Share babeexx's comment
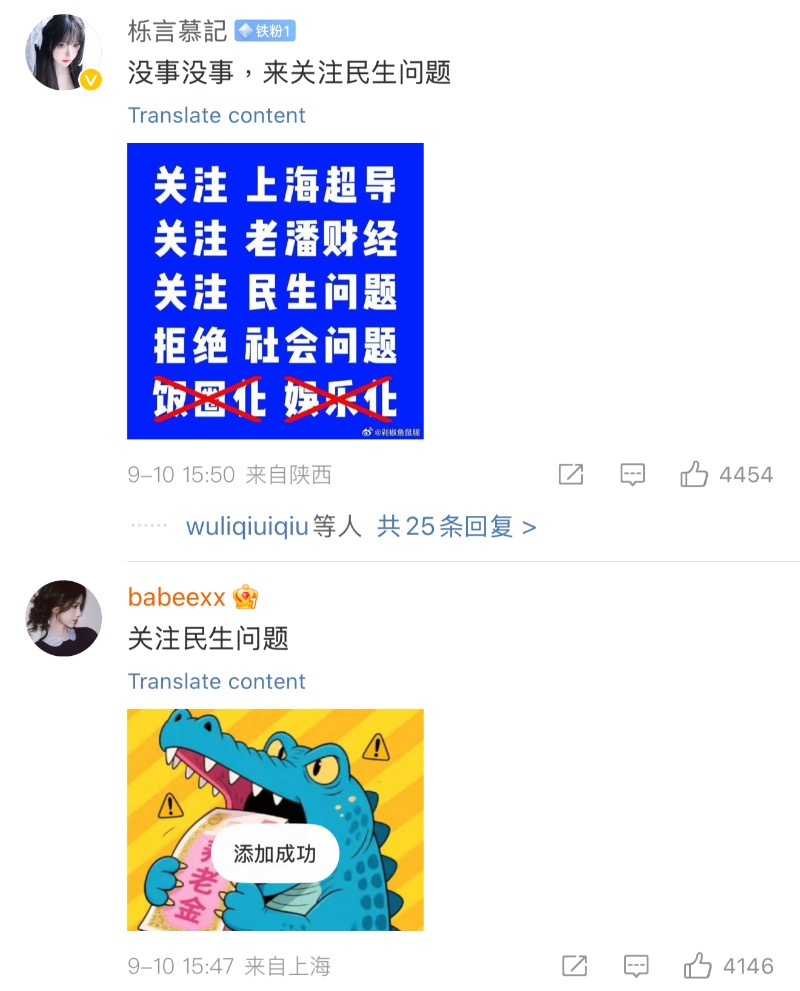The height and width of the screenshot is (991, 800). [x=574, y=966]
